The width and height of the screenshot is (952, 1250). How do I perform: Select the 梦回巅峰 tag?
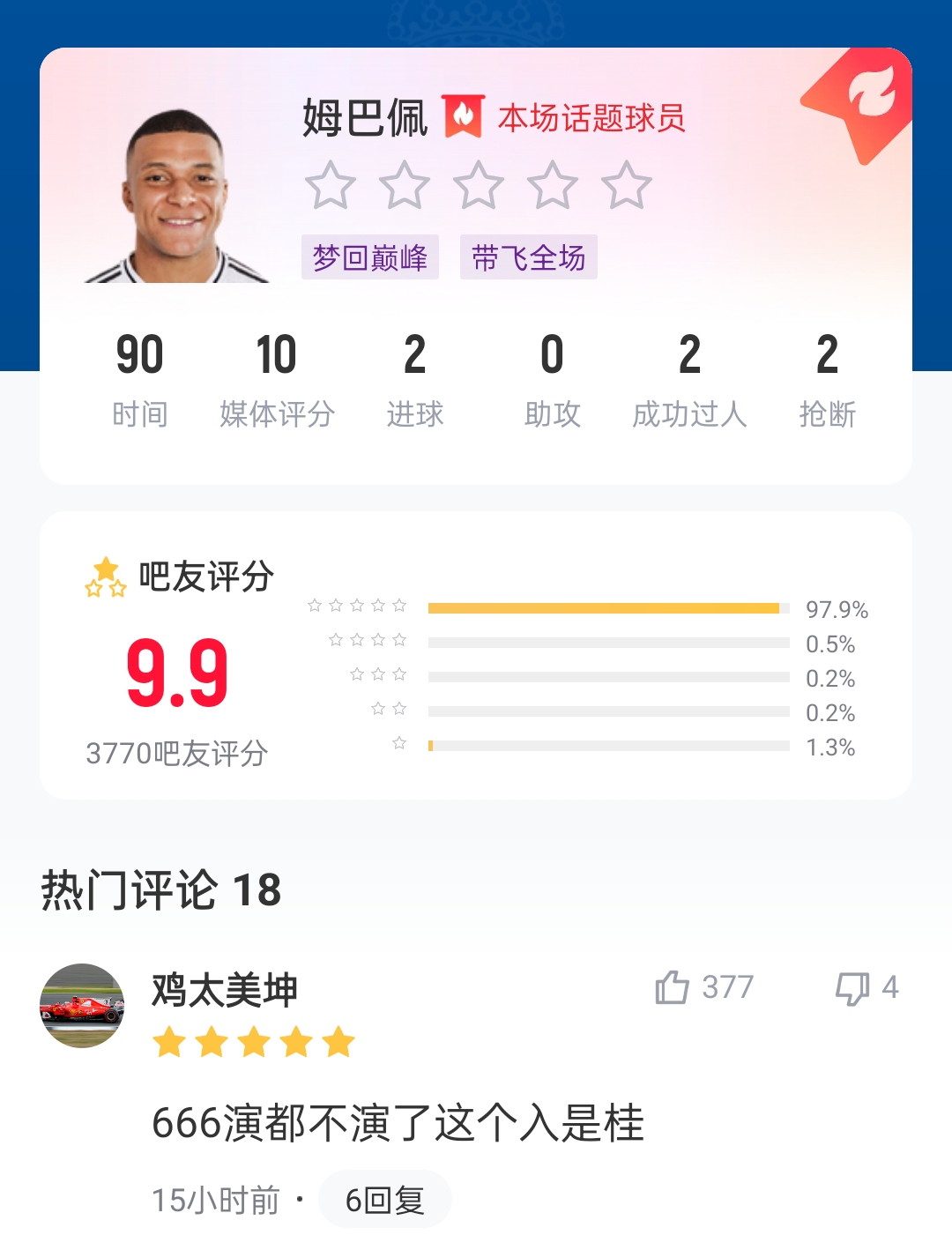click(x=370, y=257)
